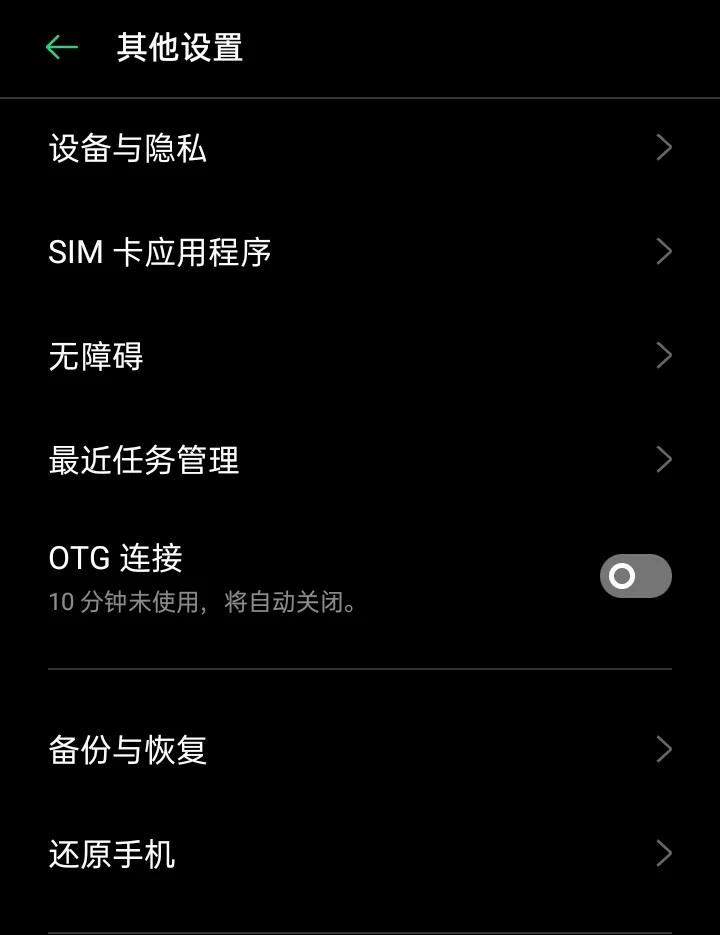Turn on the OTG toggle switch
Viewport: 720px width, 935px height.
635,576
